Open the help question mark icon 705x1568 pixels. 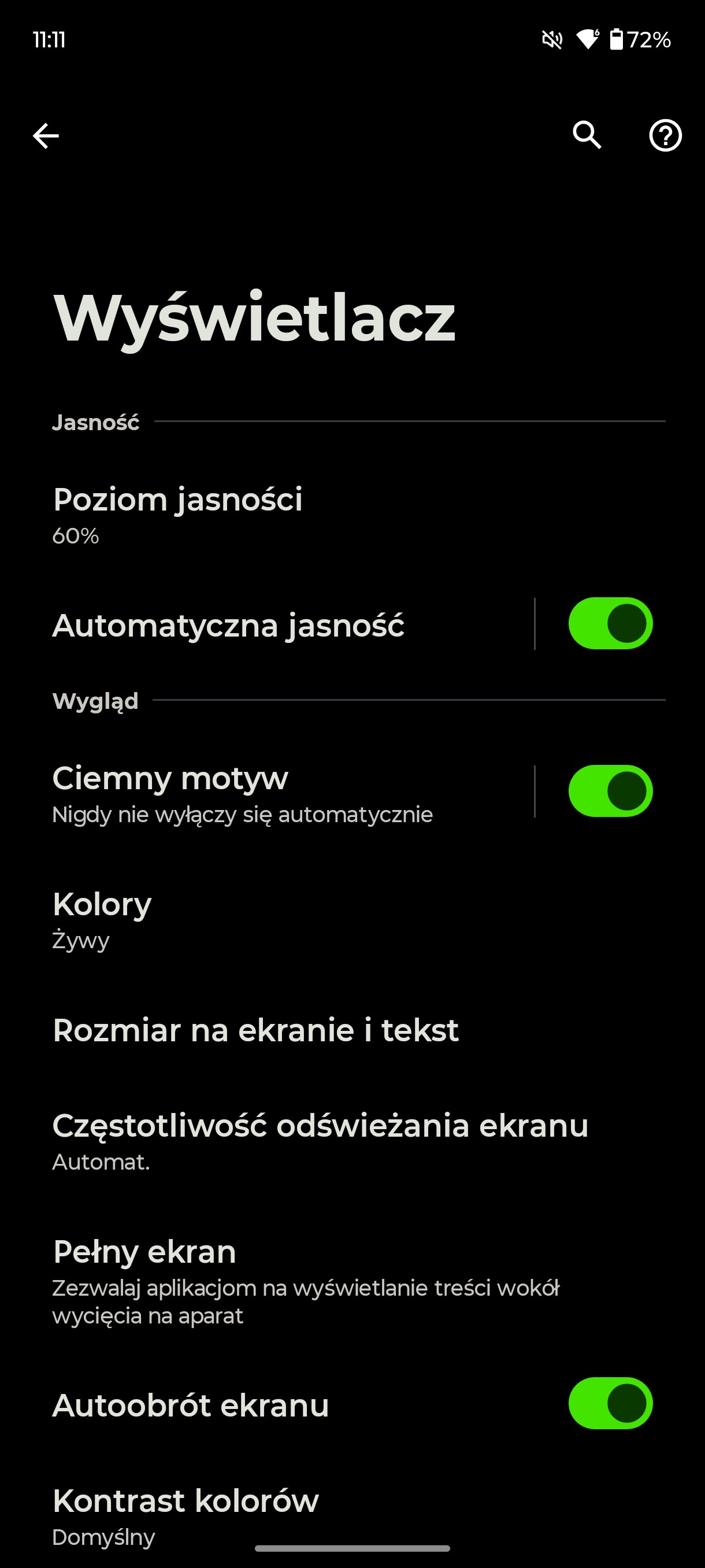(665, 135)
